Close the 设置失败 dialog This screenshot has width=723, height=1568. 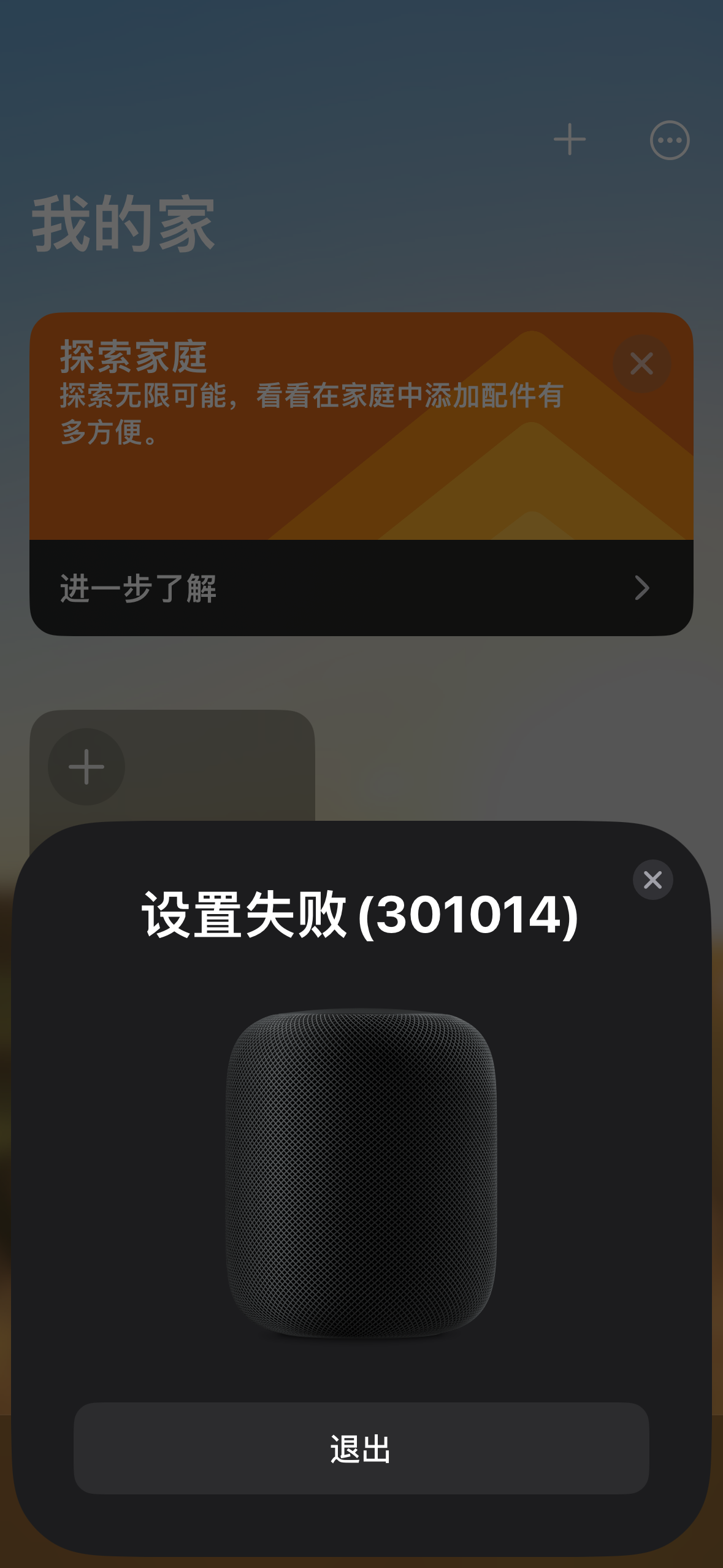tap(652, 880)
